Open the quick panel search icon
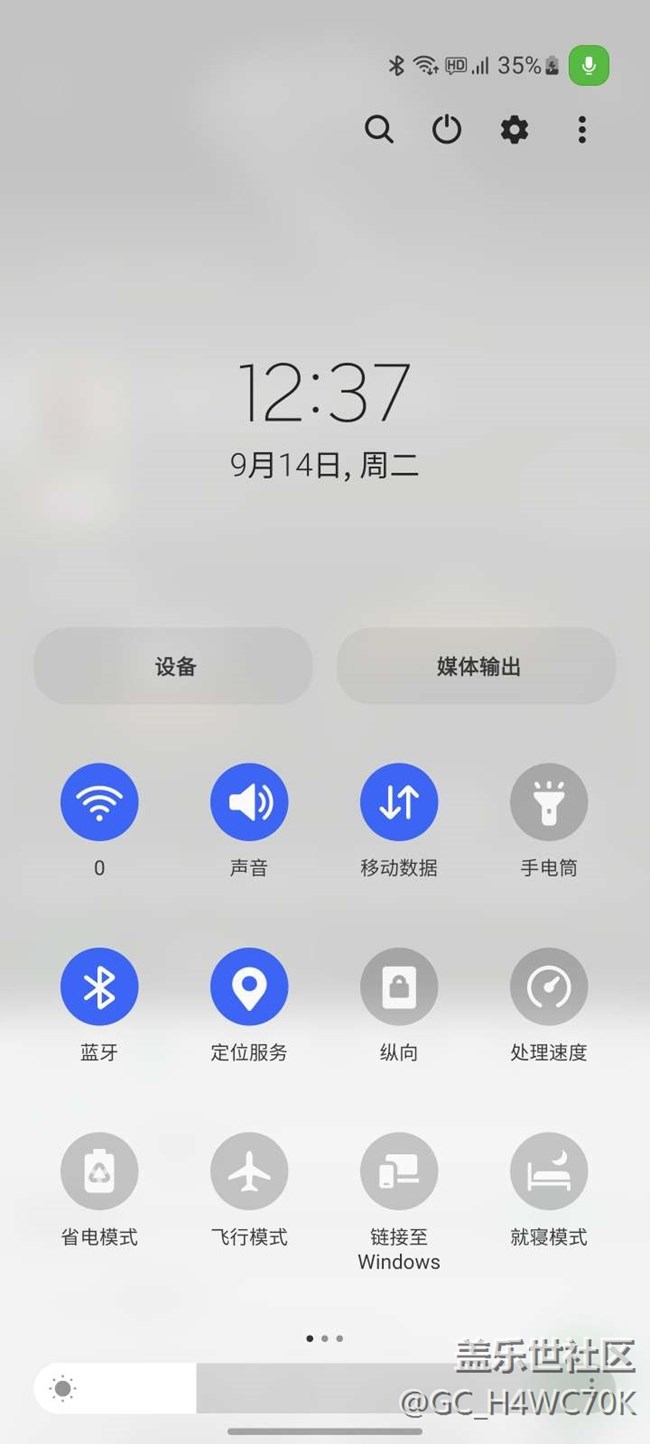This screenshot has width=650, height=1444. [379, 129]
